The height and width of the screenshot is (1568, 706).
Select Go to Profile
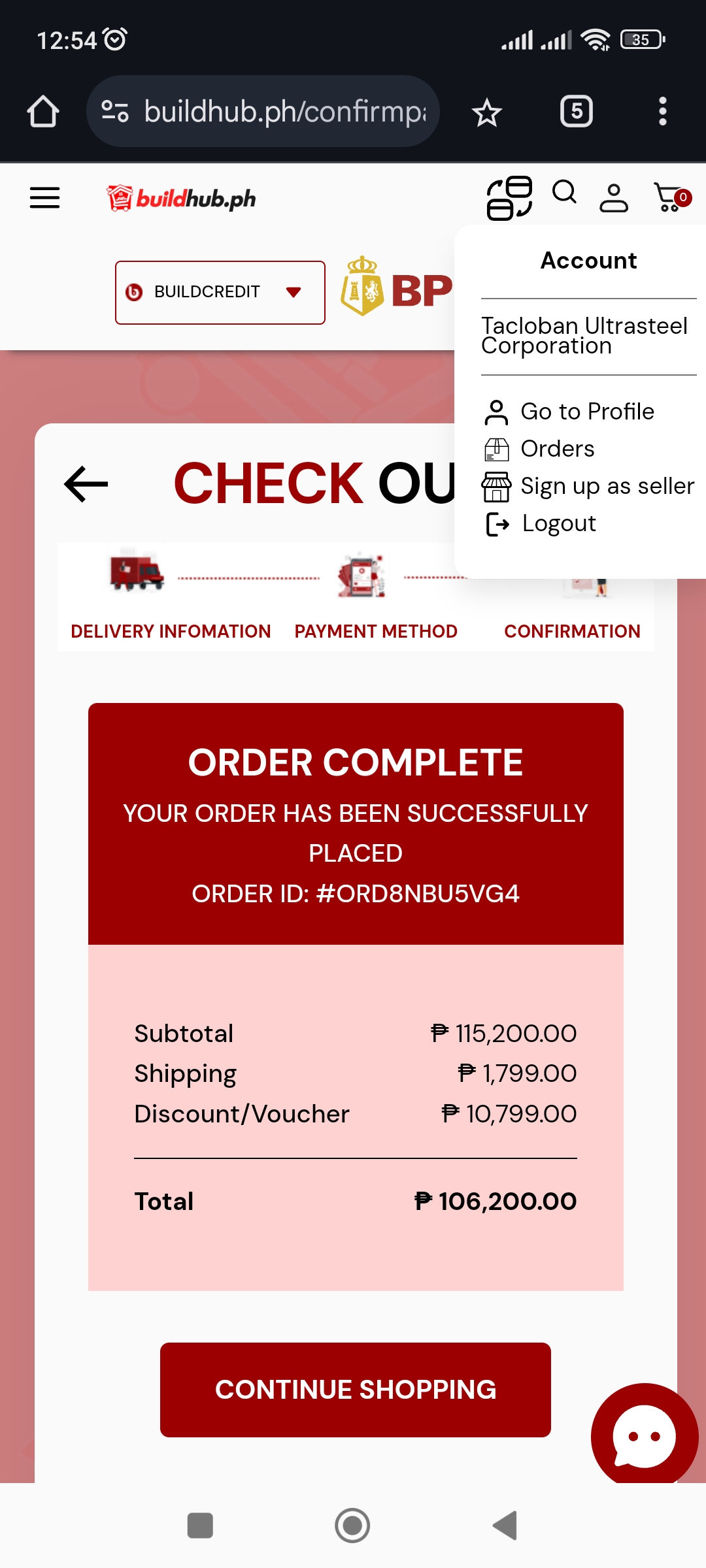[x=586, y=412]
